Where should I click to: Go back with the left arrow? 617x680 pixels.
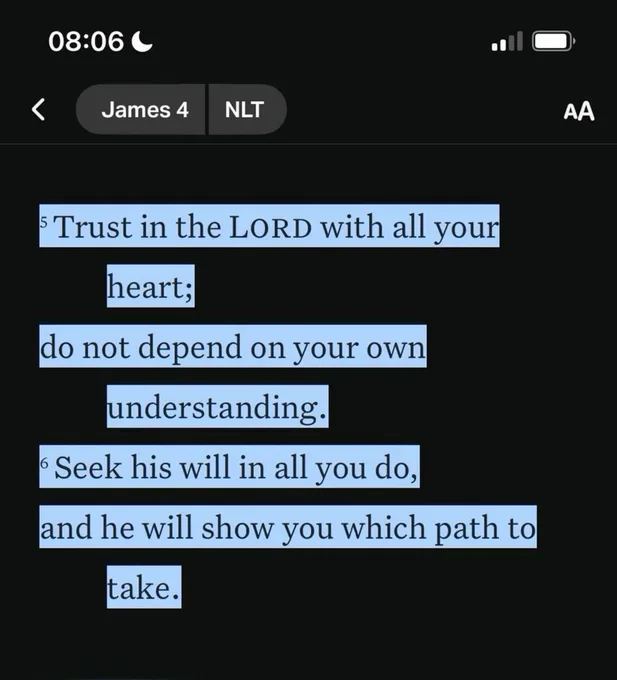pos(38,109)
